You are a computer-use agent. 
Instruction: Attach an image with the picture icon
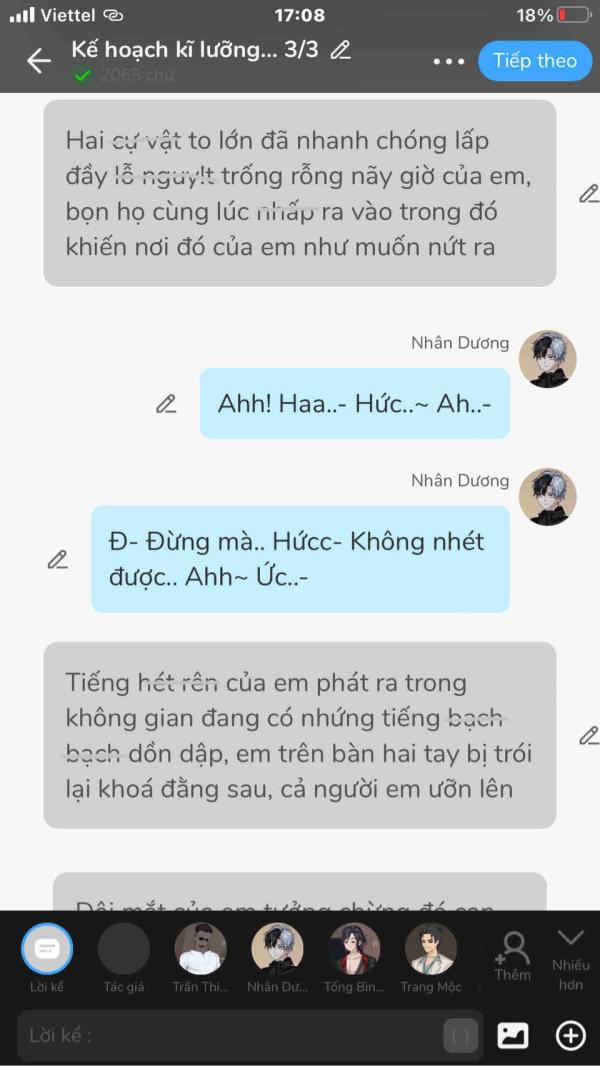pyautogui.click(x=513, y=1036)
